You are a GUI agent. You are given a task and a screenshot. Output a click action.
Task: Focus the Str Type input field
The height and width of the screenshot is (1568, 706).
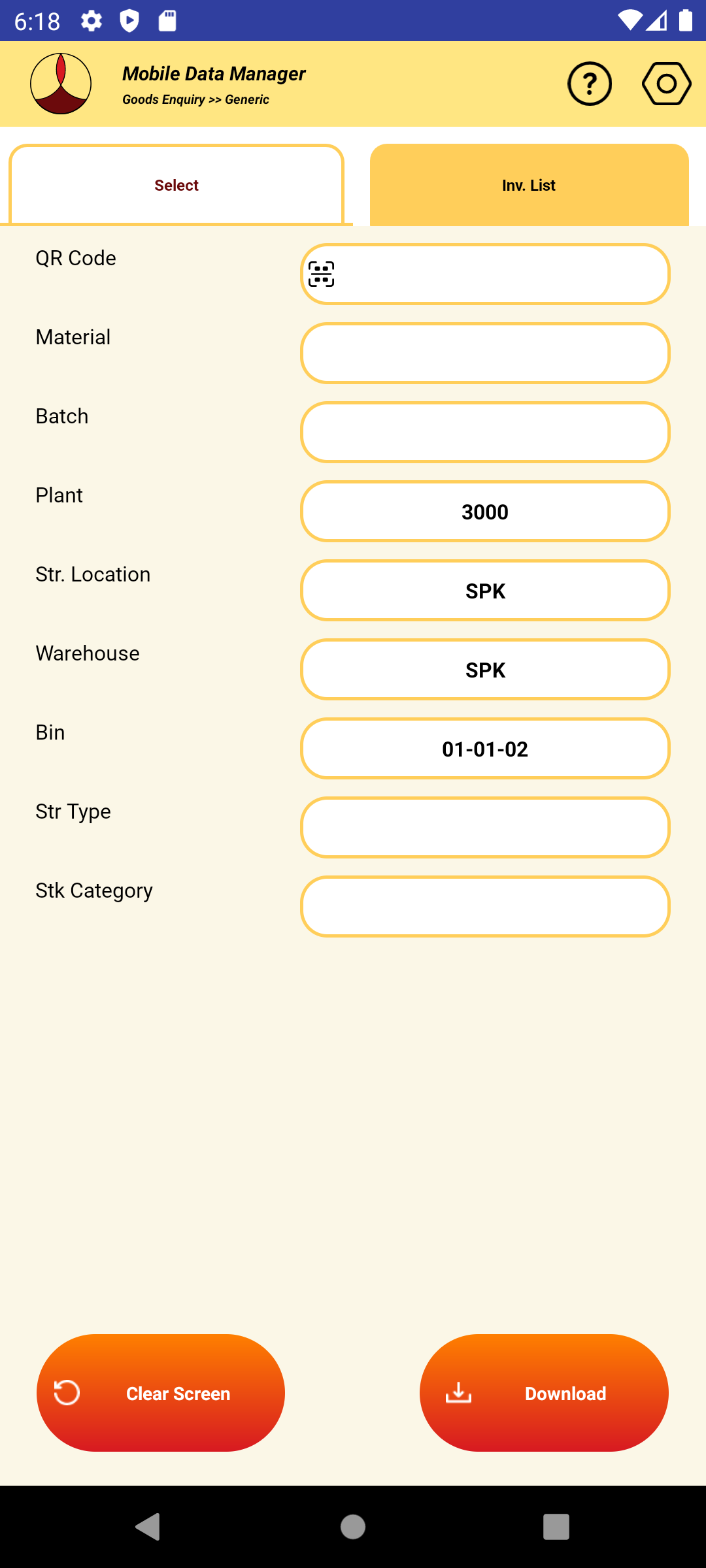pos(485,828)
